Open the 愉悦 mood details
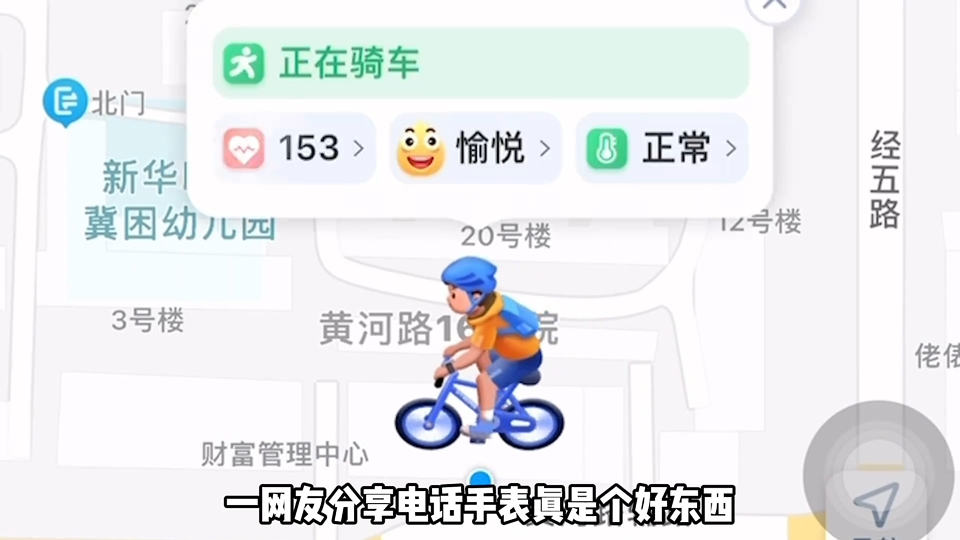 point(475,149)
